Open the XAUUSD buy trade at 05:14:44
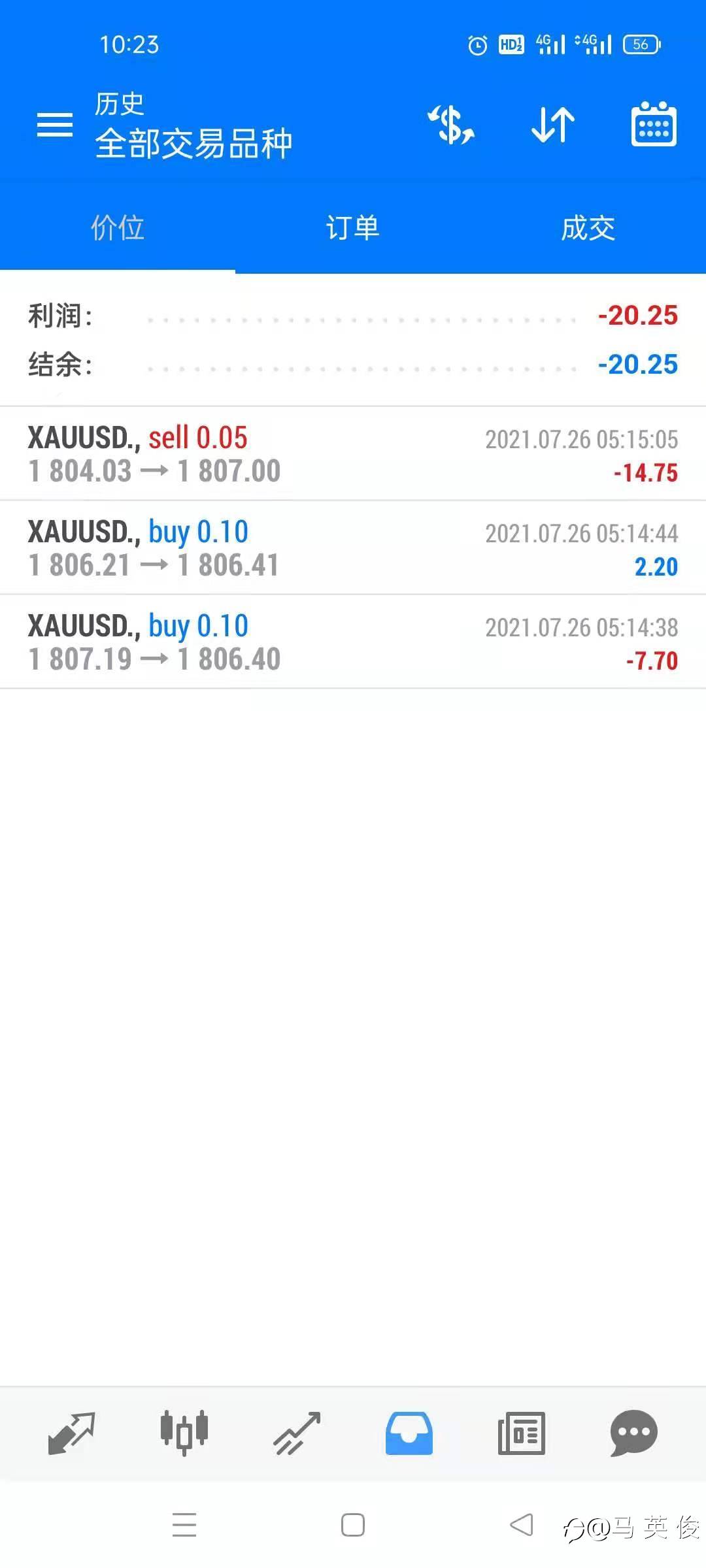Viewport: 706px width, 1568px height. point(353,548)
